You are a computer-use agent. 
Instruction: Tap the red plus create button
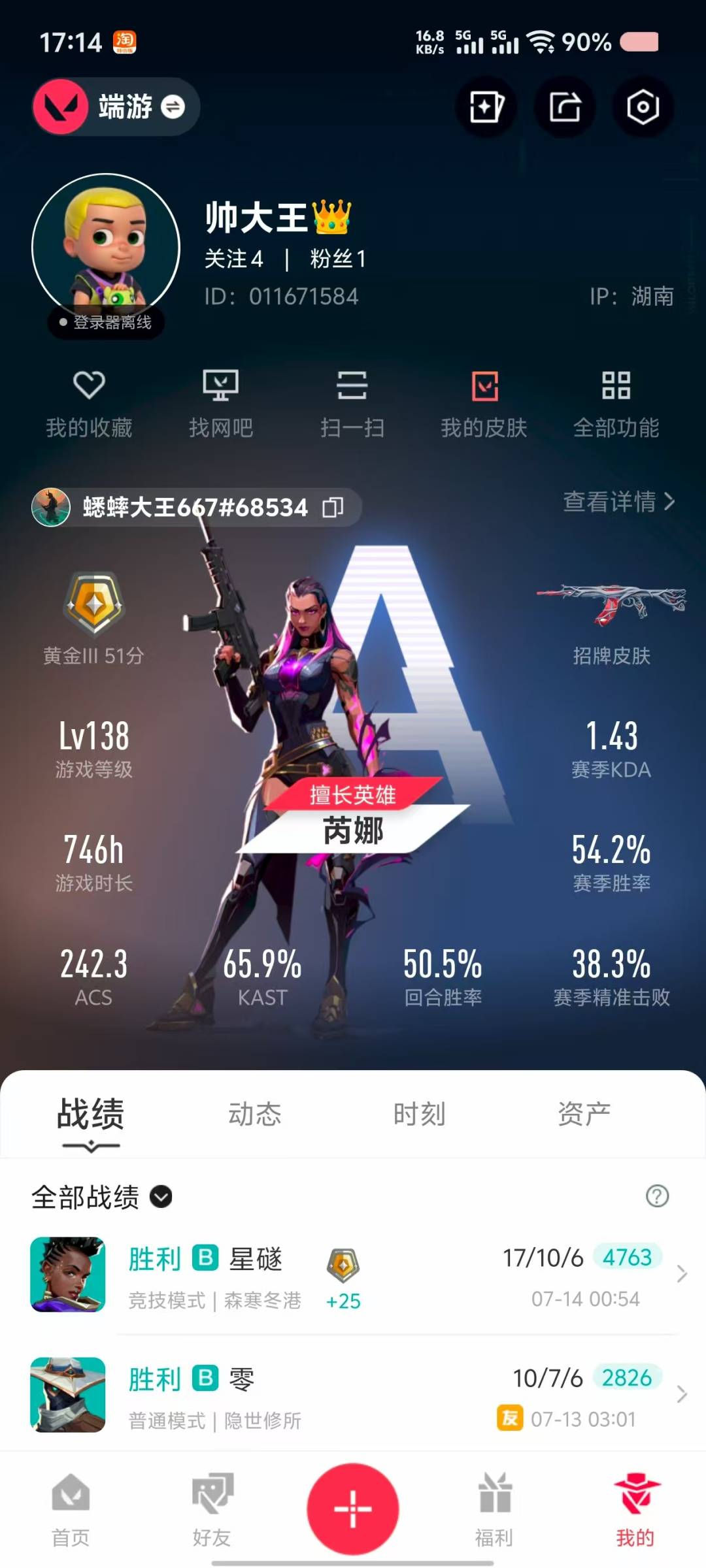353,1509
